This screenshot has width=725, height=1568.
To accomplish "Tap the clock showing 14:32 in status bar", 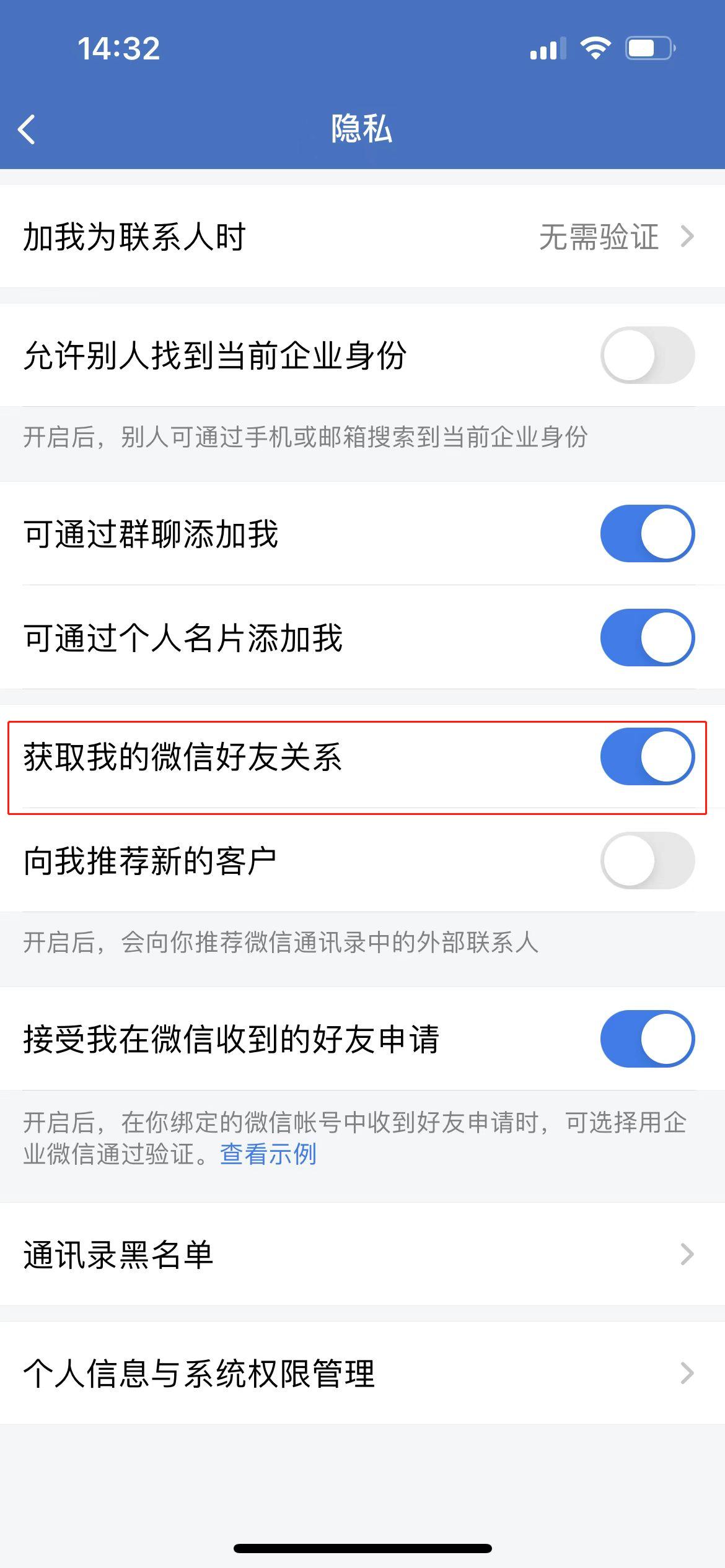I will (118, 48).
